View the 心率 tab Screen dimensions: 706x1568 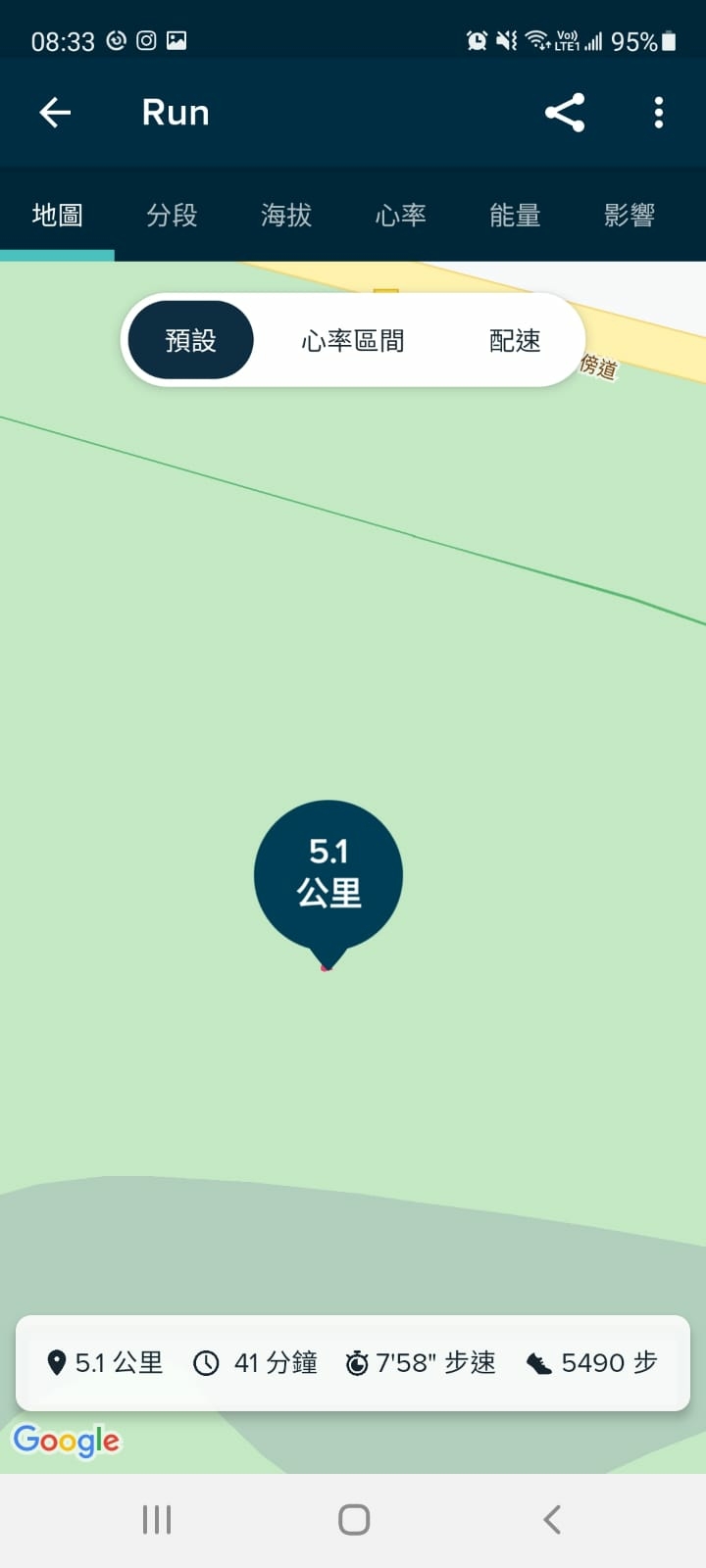pyautogui.click(x=400, y=215)
